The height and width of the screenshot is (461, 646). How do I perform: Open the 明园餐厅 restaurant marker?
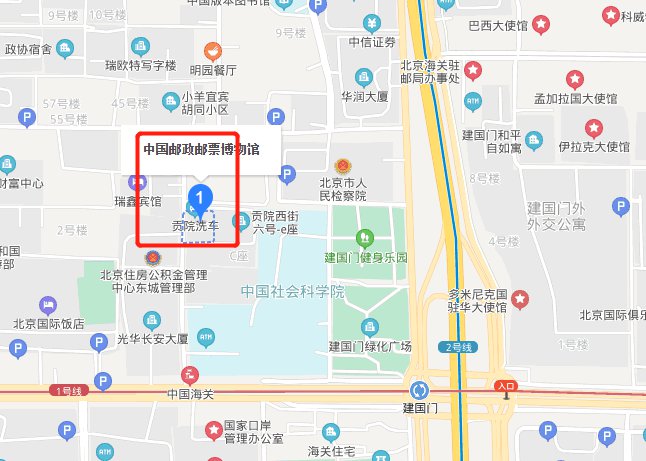212,51
